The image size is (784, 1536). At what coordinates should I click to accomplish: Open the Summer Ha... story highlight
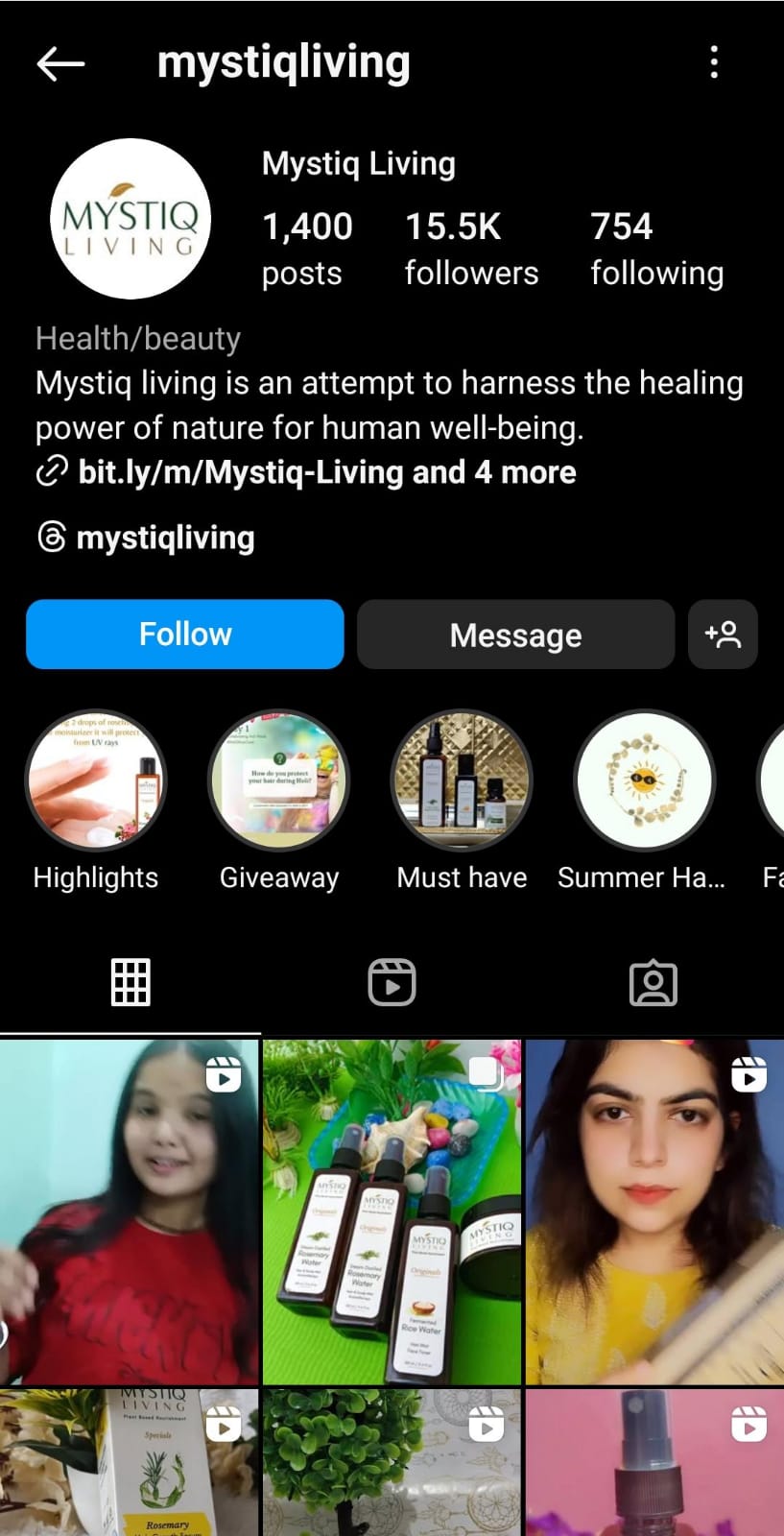(644, 780)
